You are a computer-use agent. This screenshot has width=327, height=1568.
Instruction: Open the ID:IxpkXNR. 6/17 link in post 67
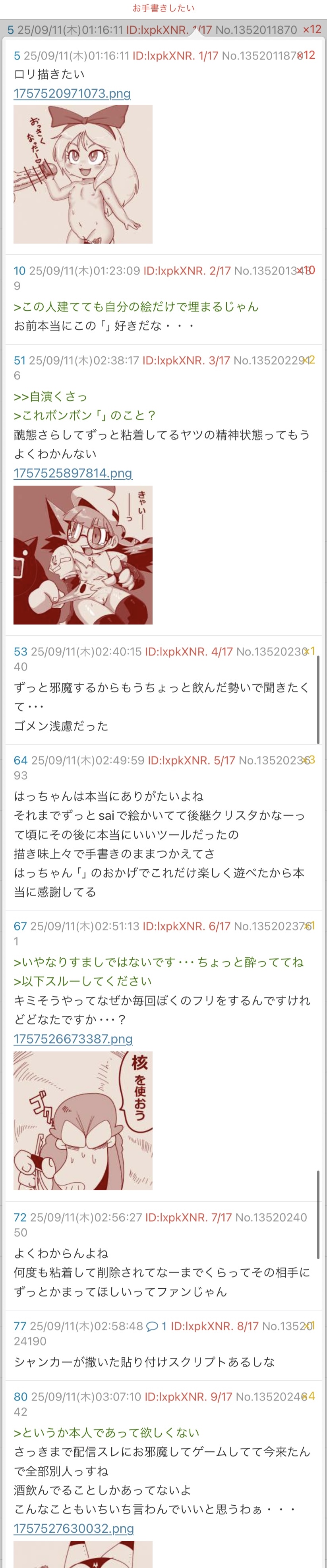[186, 926]
